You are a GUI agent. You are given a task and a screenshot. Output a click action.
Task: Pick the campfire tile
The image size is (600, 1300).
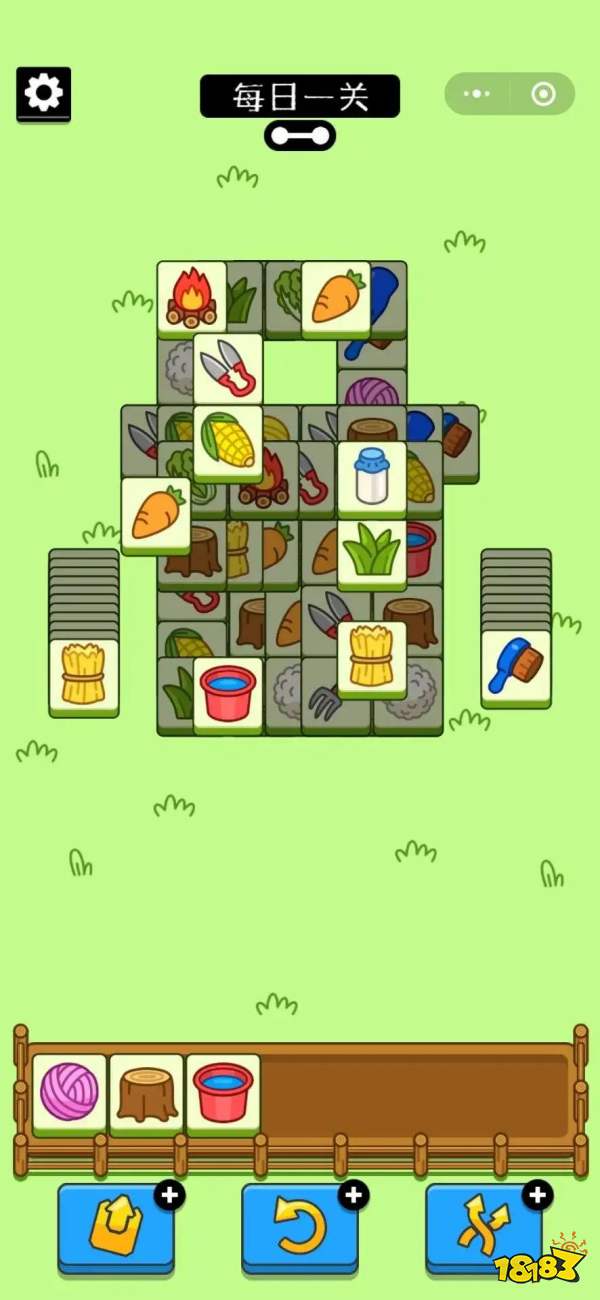tap(191, 296)
